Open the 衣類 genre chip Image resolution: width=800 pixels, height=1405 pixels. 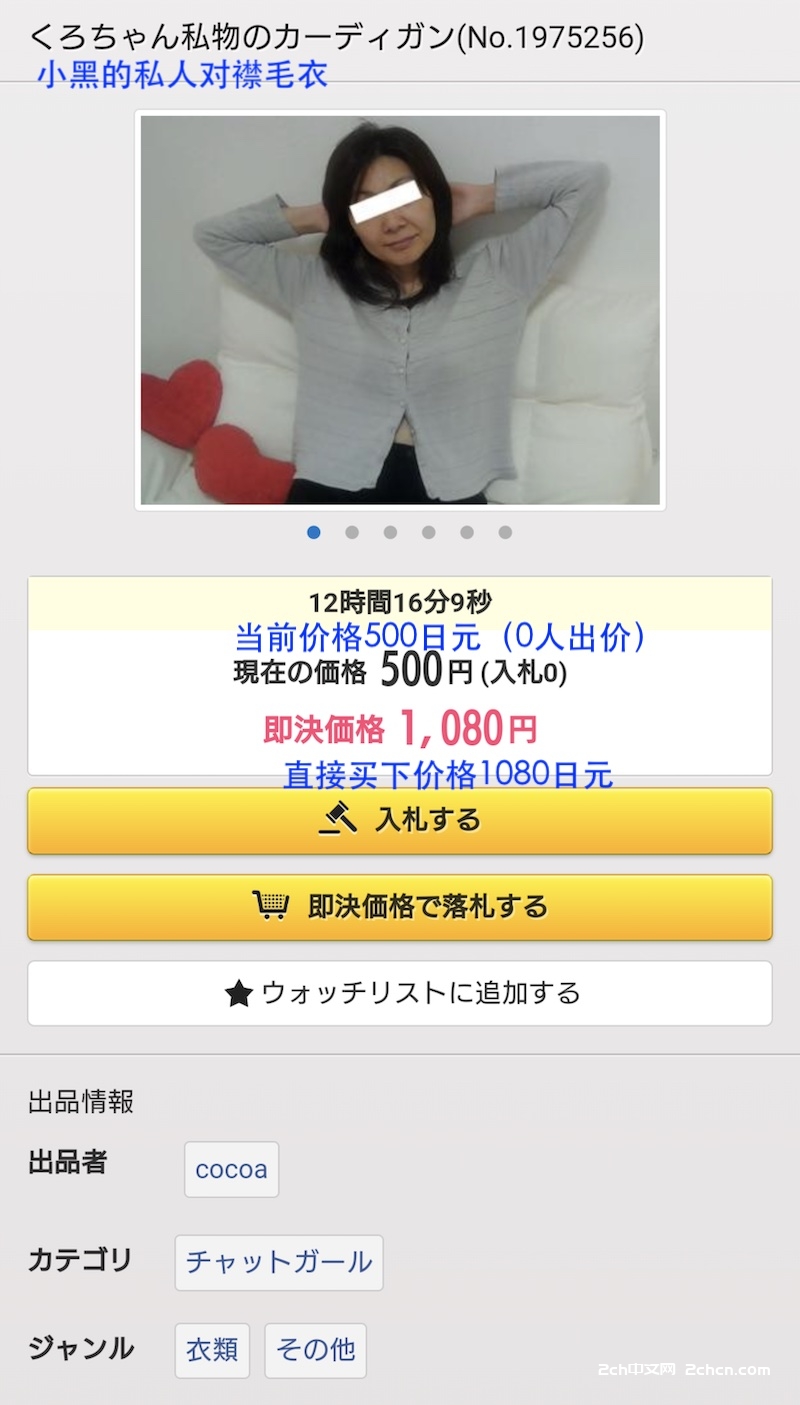coord(212,1350)
